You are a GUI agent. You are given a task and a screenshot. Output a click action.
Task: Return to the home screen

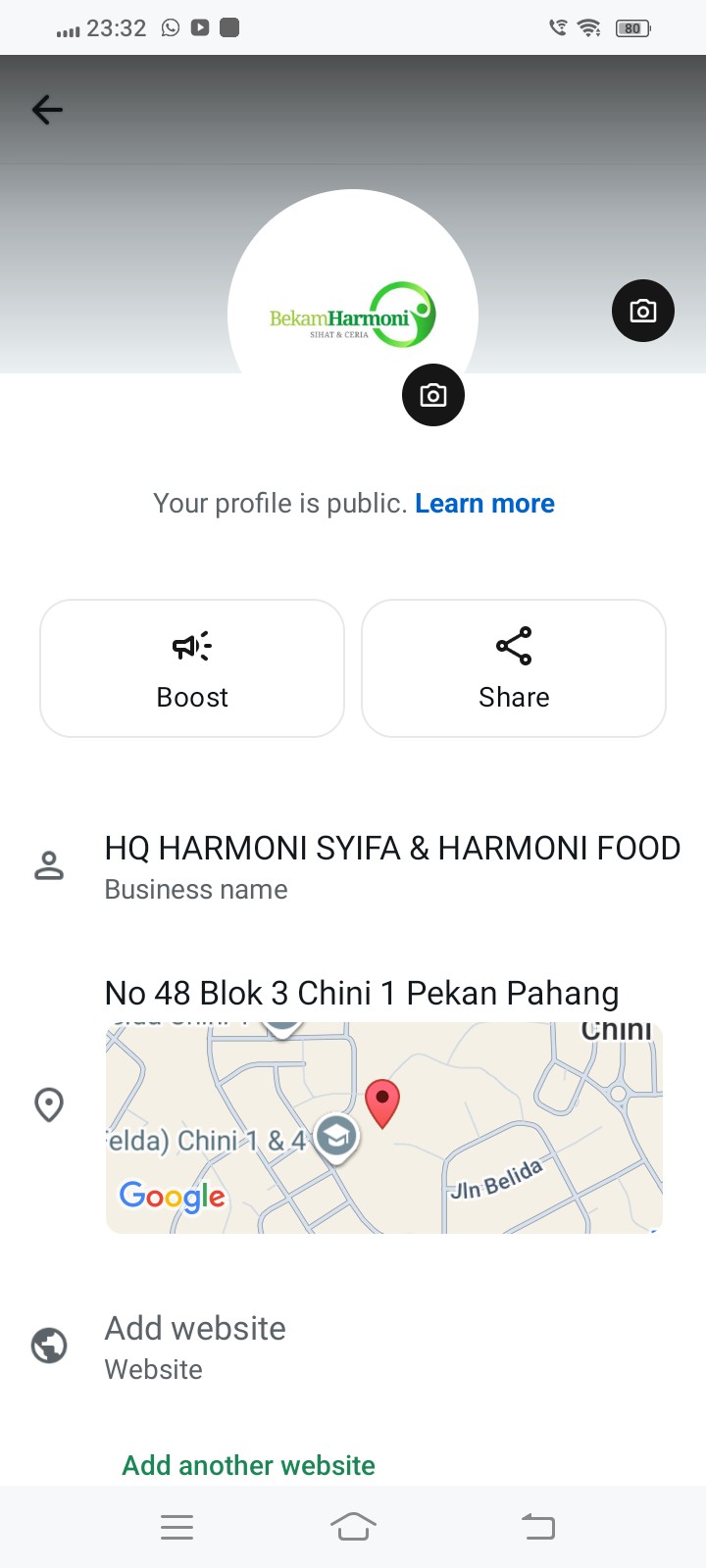click(x=353, y=1527)
